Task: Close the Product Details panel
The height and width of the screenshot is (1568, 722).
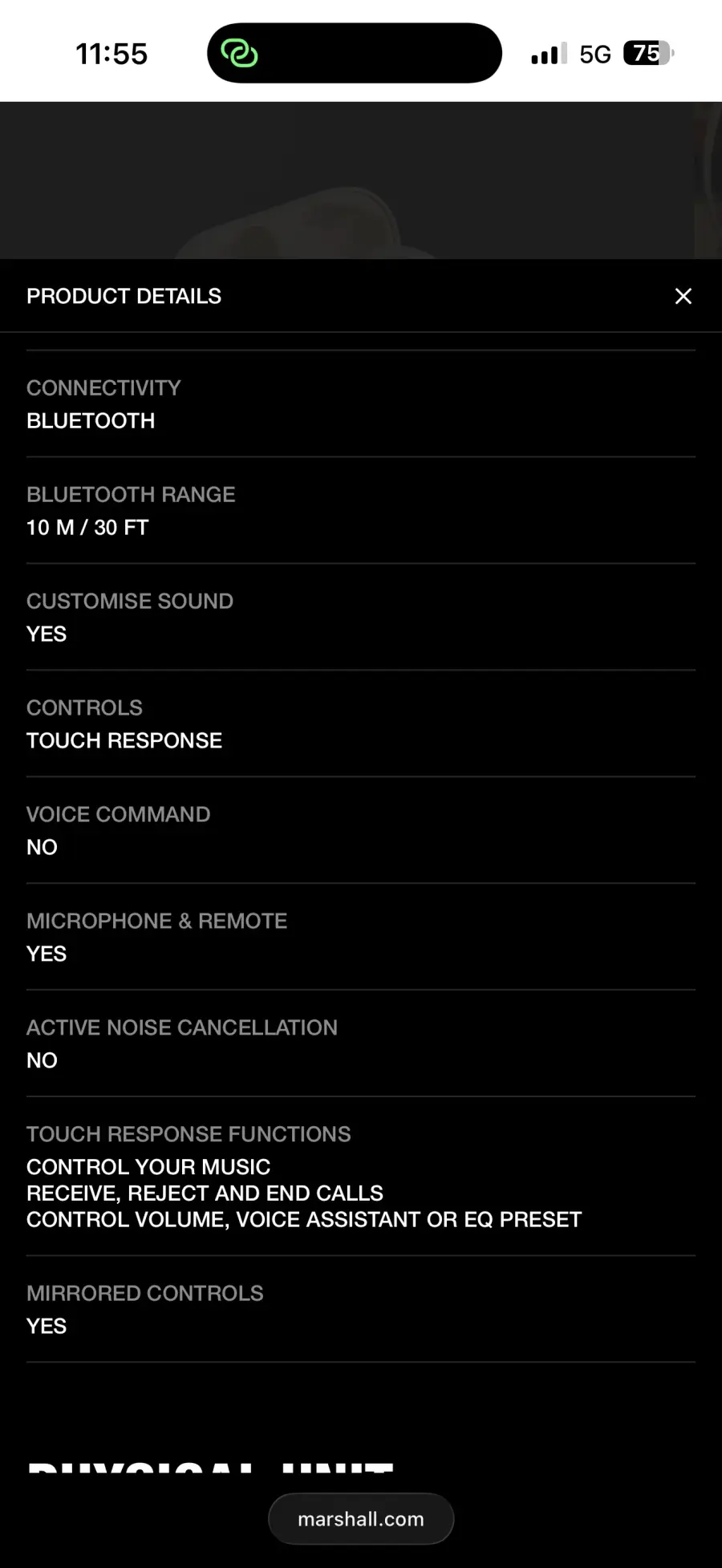Action: pyautogui.click(x=683, y=296)
